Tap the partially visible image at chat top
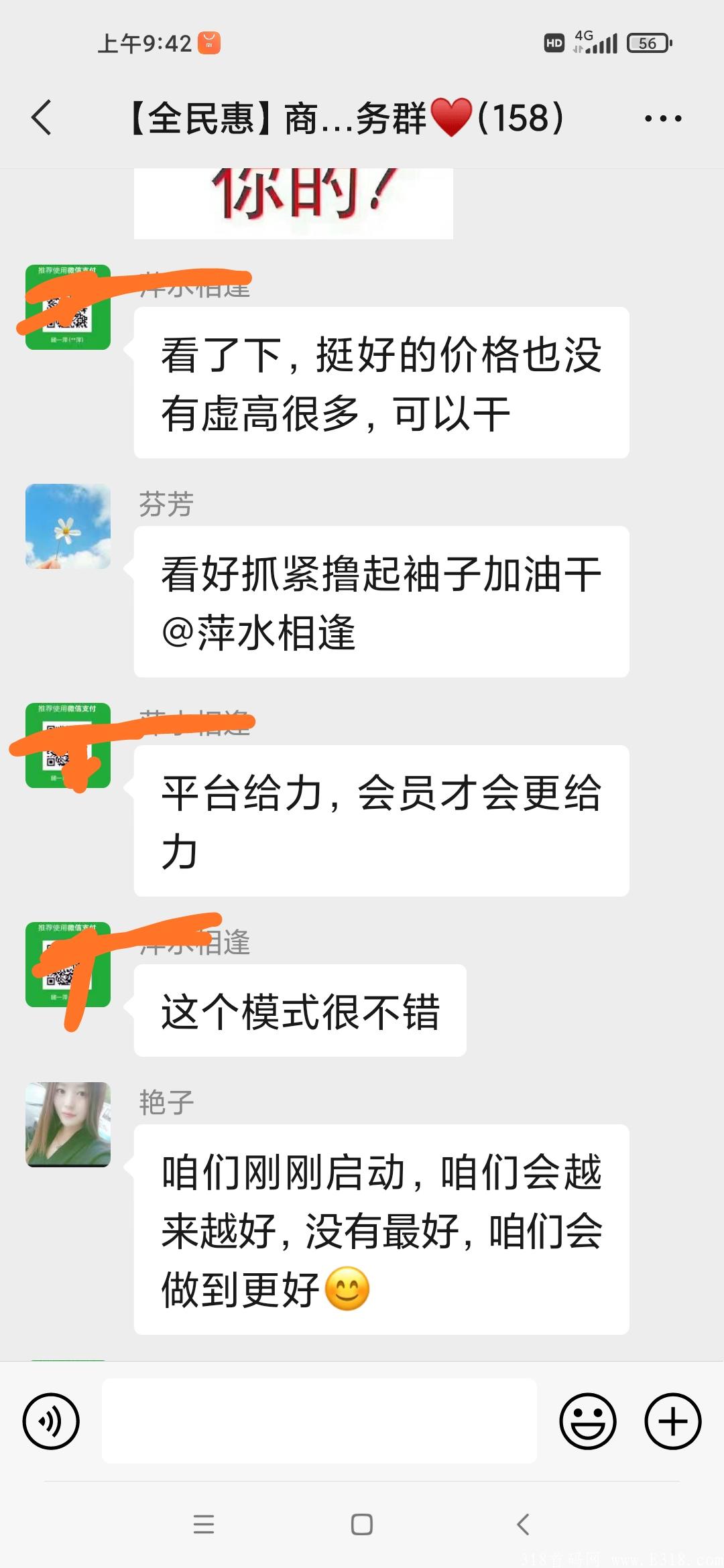724x1568 pixels. 295,201
